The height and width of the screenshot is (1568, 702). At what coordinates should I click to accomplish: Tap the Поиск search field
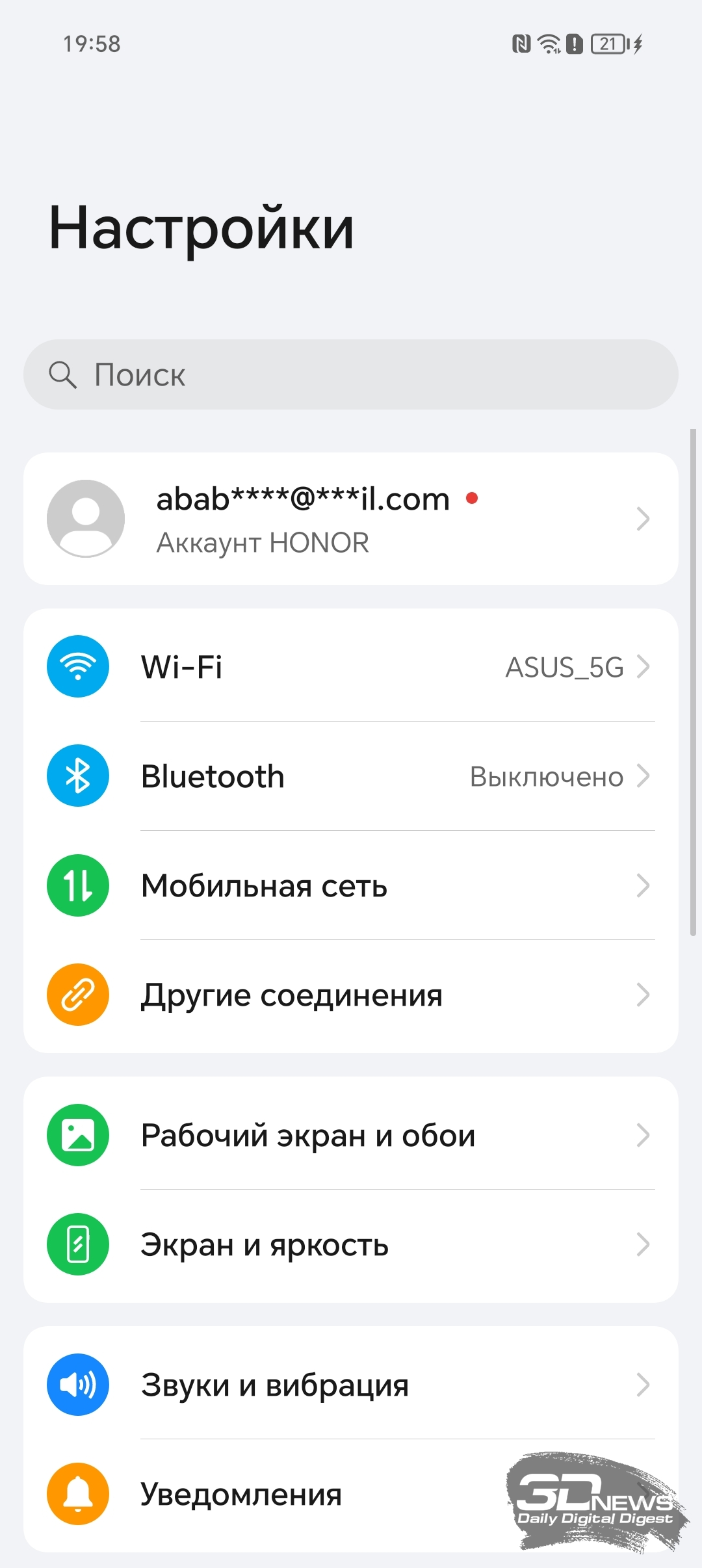click(x=351, y=374)
